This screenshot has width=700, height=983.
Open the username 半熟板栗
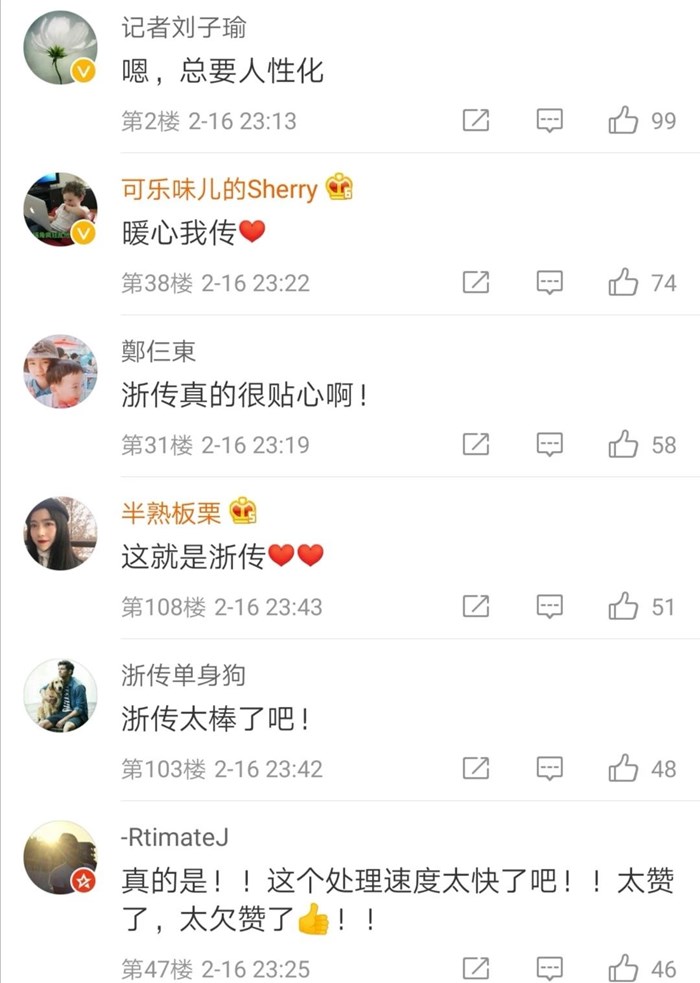pos(170,513)
